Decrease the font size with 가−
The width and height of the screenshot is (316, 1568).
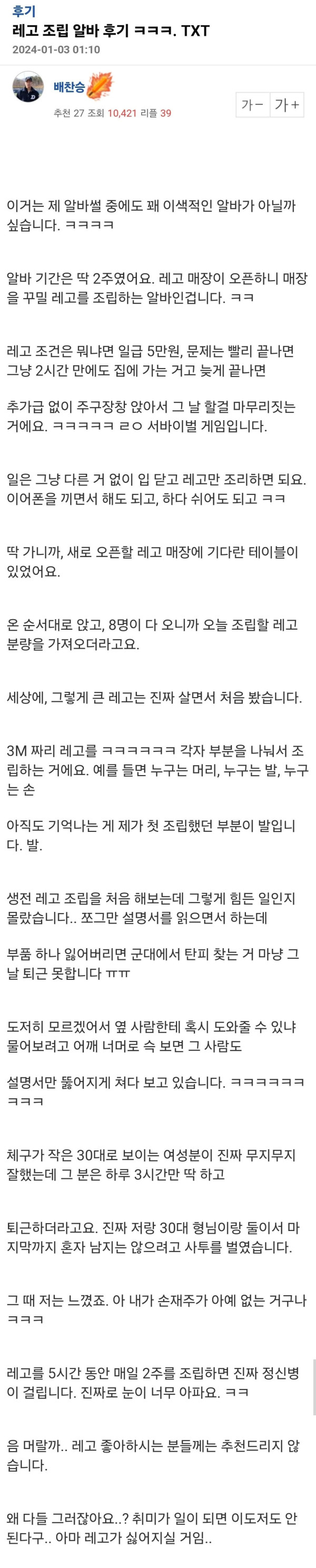click(252, 105)
